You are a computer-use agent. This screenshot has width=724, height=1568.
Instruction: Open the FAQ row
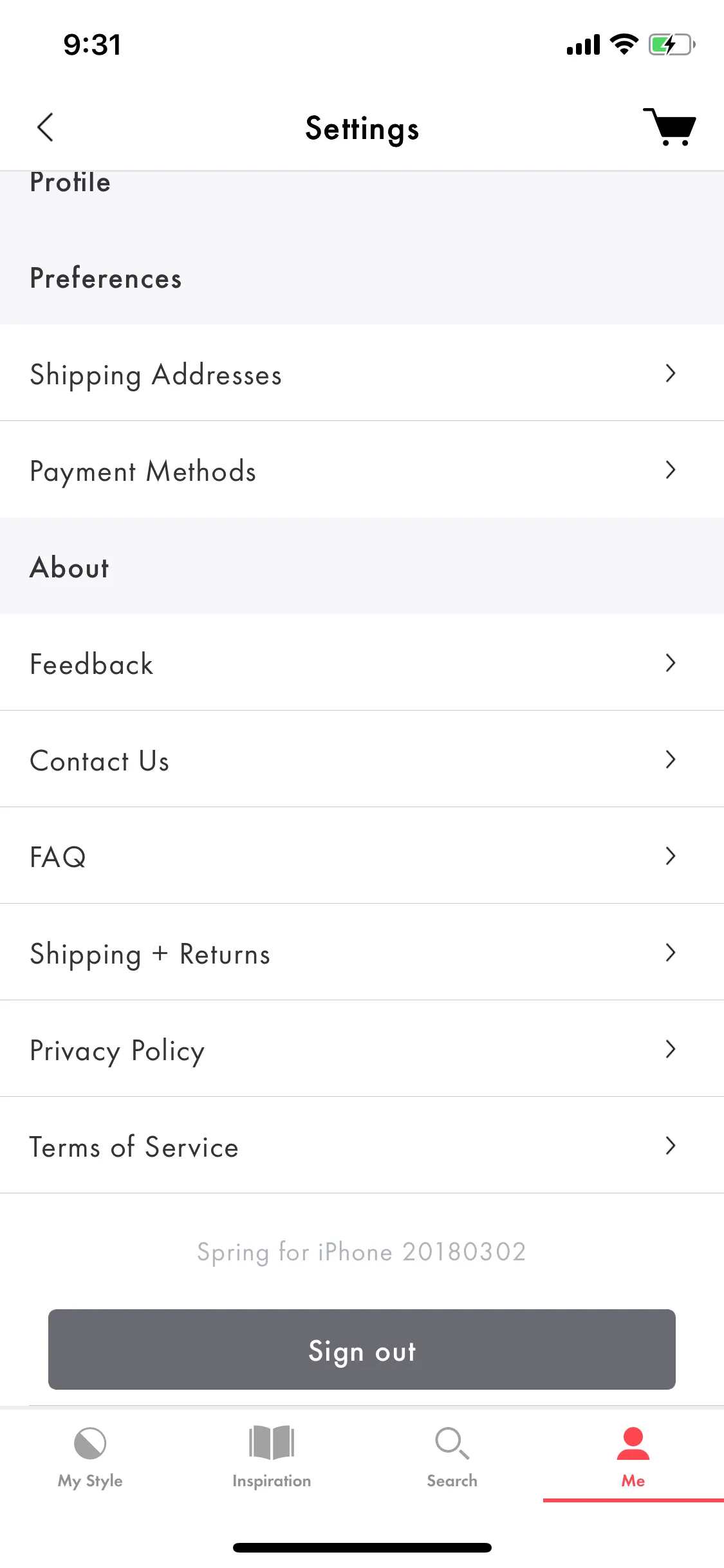pyautogui.click(x=362, y=857)
